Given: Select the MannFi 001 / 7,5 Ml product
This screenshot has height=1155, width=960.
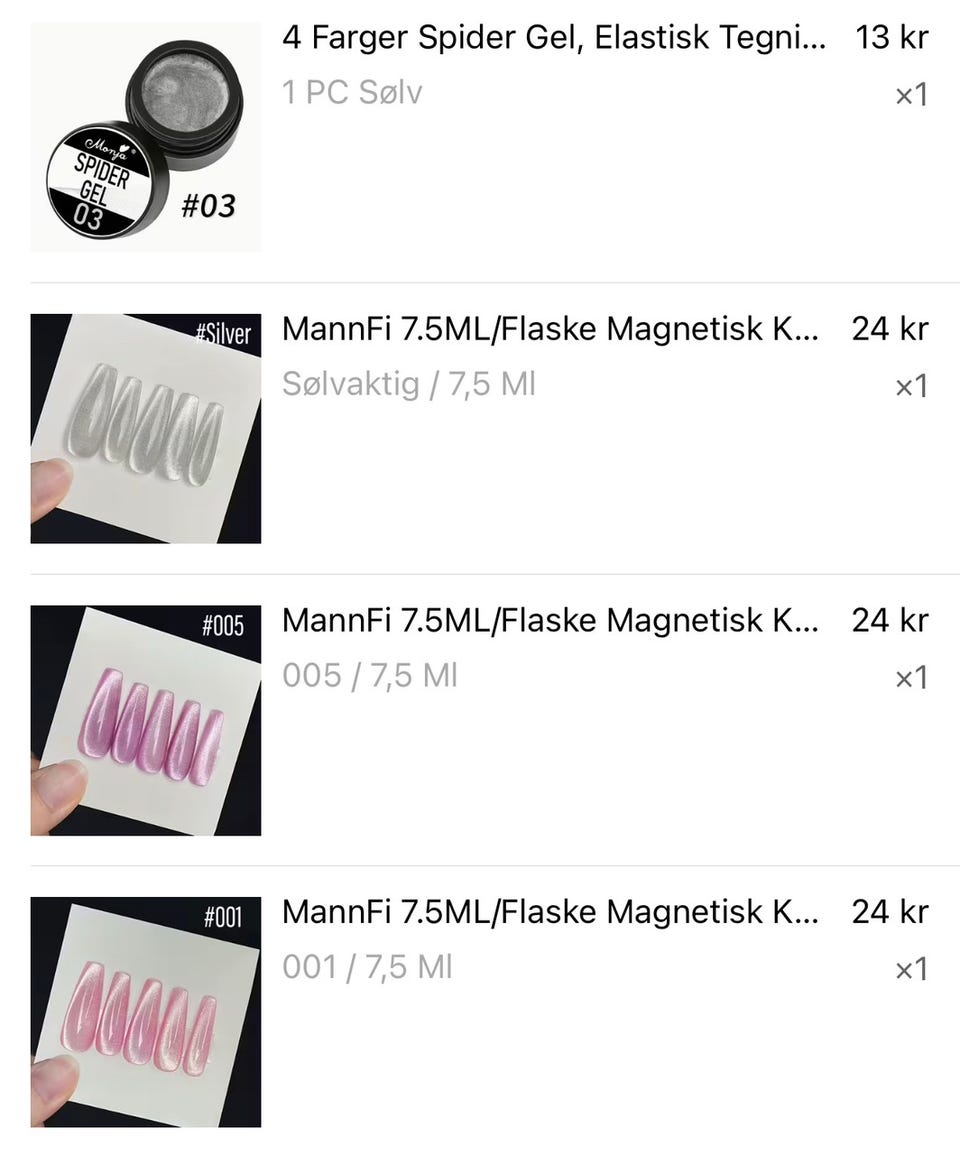Looking at the screenshot, I should pyautogui.click(x=549, y=912).
